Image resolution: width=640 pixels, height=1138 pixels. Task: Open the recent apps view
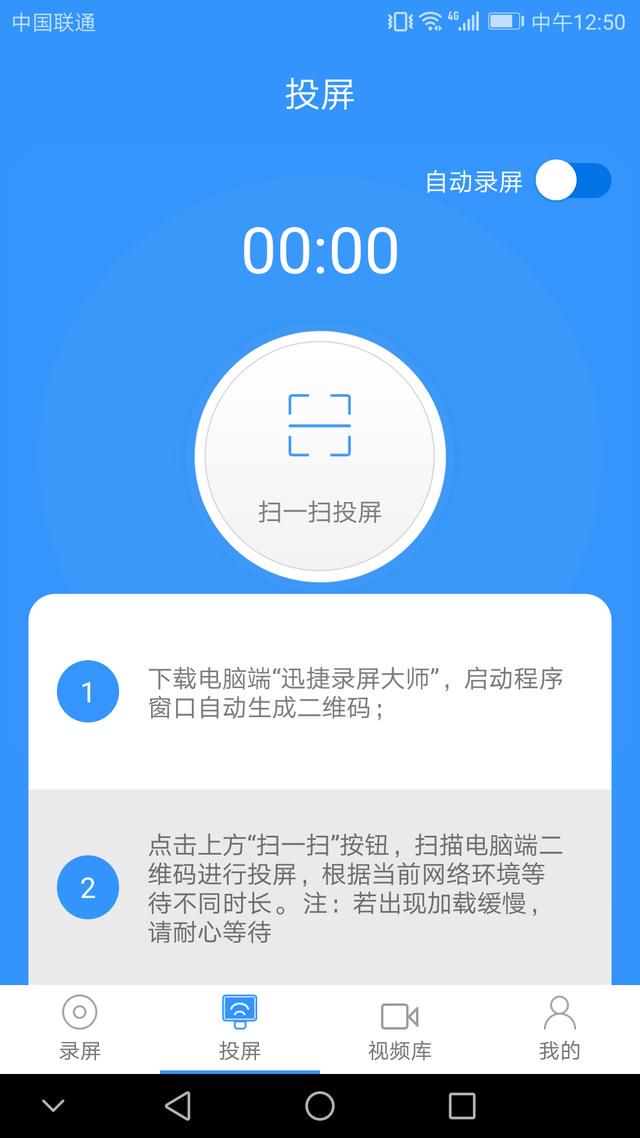462,1105
